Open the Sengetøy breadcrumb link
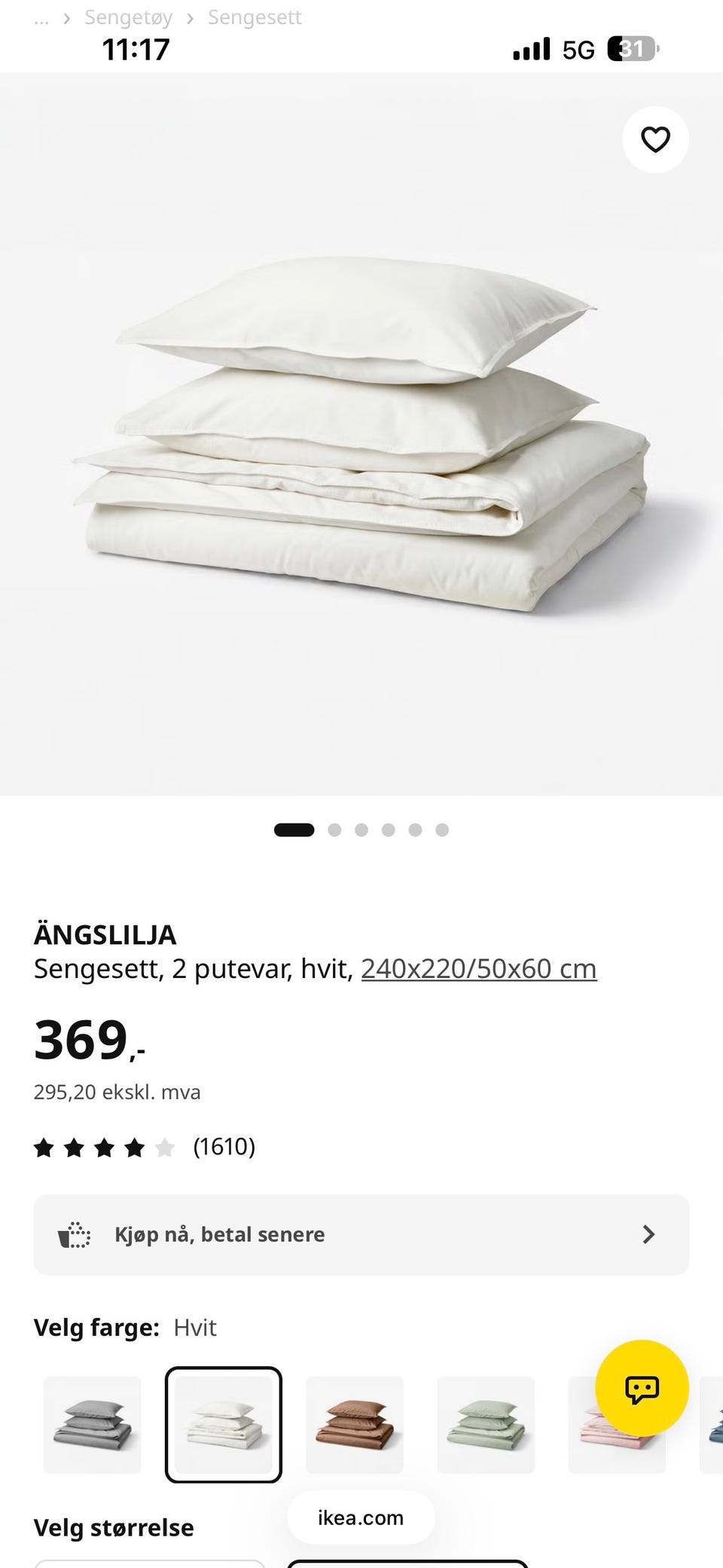The height and width of the screenshot is (1568, 723). coord(128,17)
